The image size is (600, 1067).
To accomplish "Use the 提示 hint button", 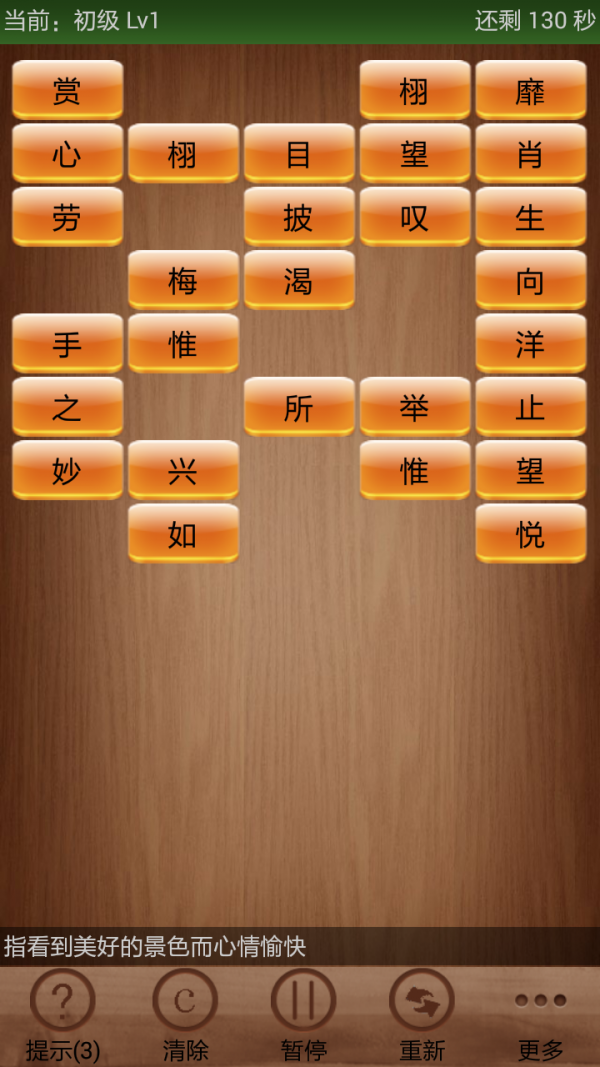I will (x=62, y=1012).
